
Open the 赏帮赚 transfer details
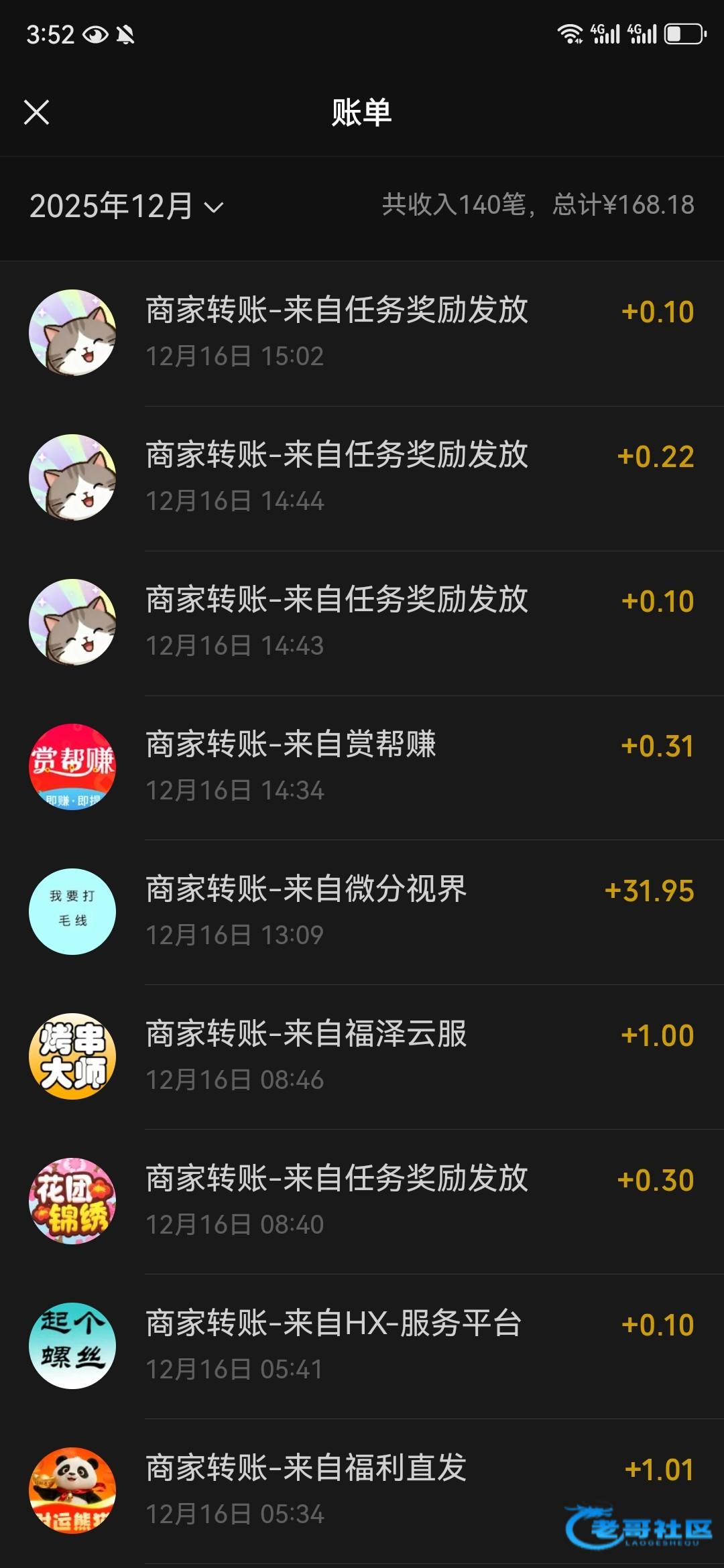[362, 767]
